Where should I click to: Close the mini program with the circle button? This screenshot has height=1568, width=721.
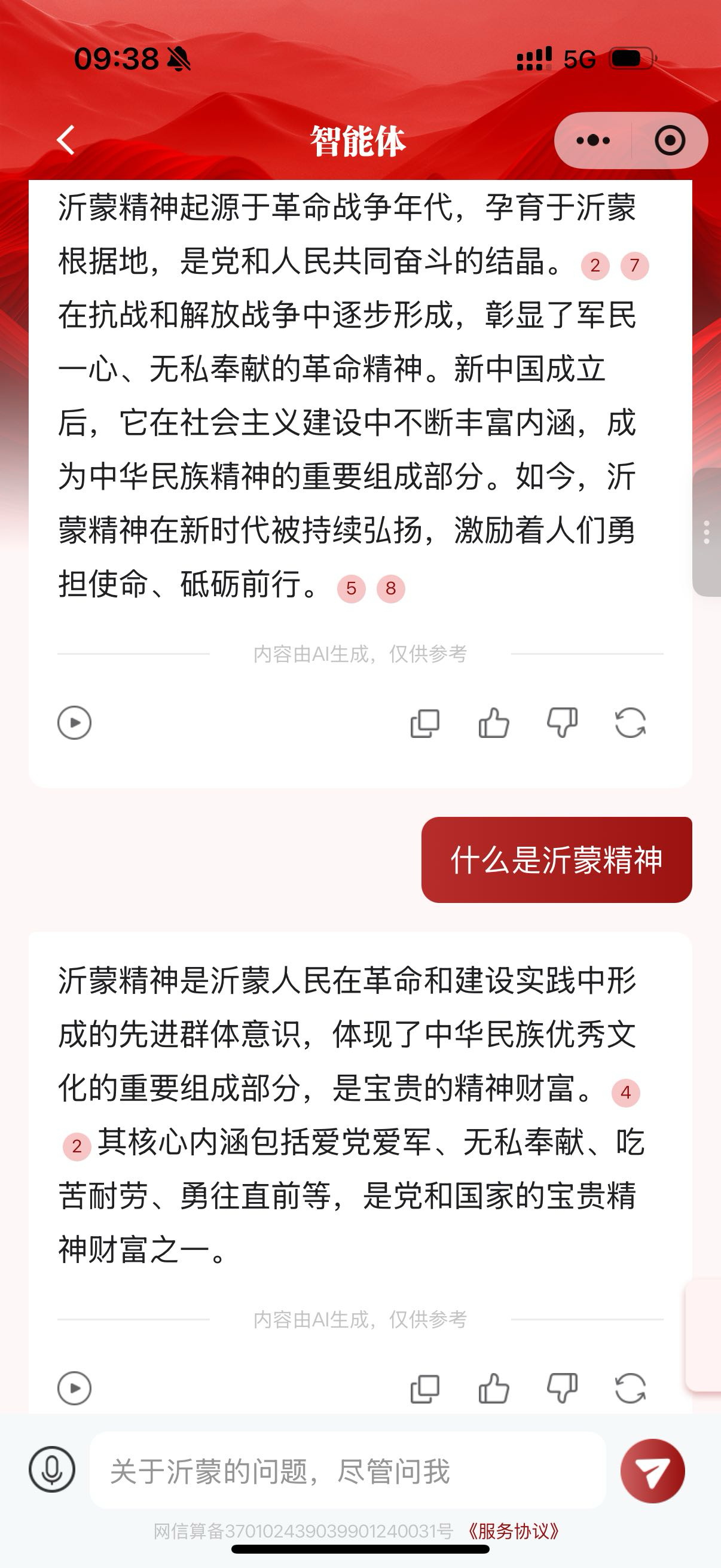pos(670,141)
